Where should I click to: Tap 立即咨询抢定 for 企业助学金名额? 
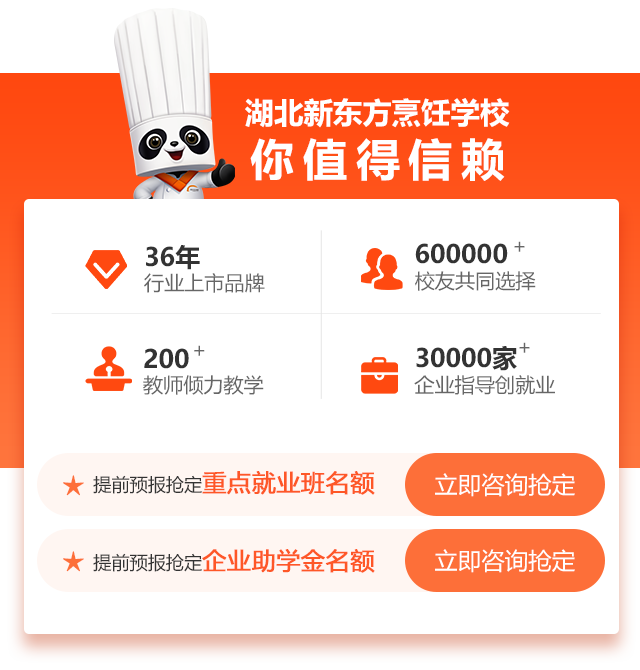click(x=505, y=561)
